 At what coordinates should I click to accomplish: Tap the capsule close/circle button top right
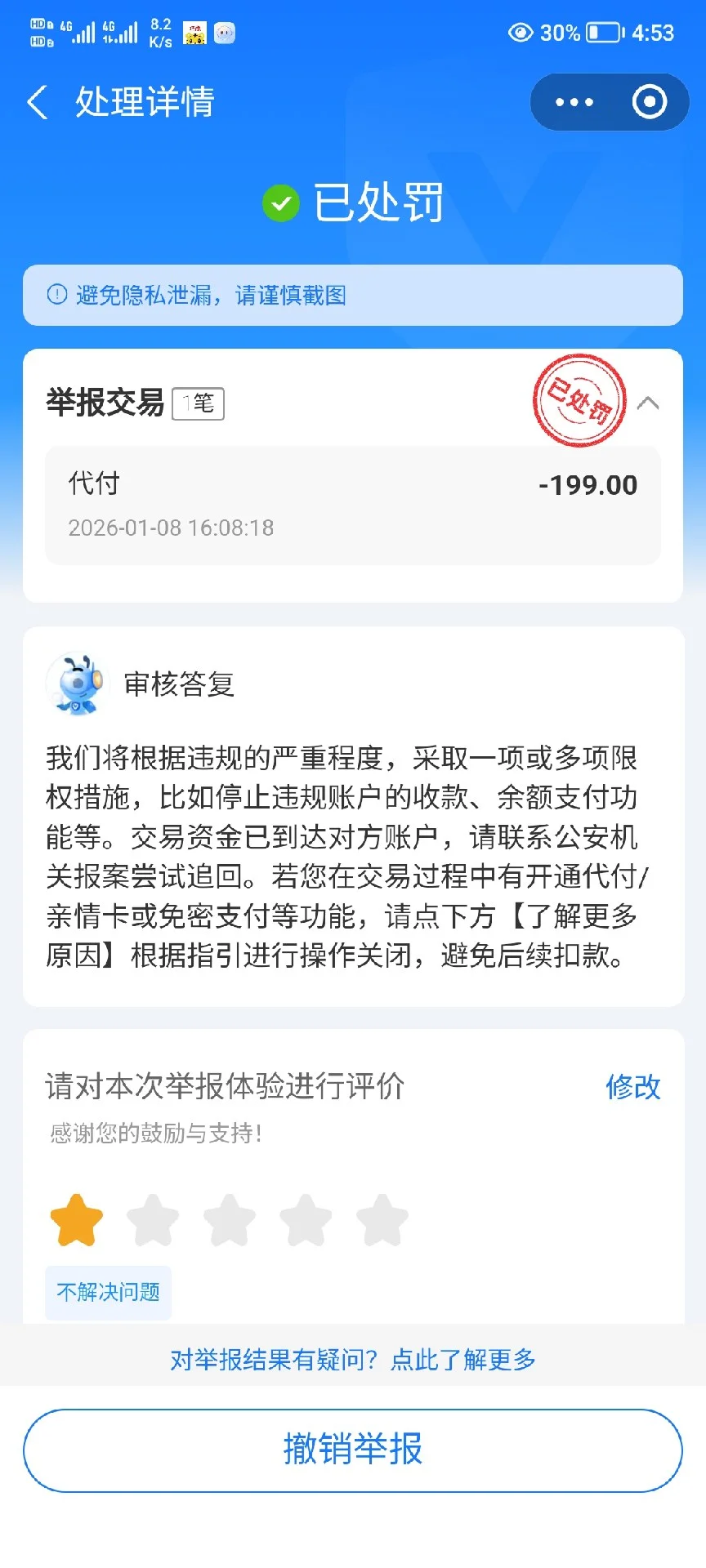[x=648, y=101]
